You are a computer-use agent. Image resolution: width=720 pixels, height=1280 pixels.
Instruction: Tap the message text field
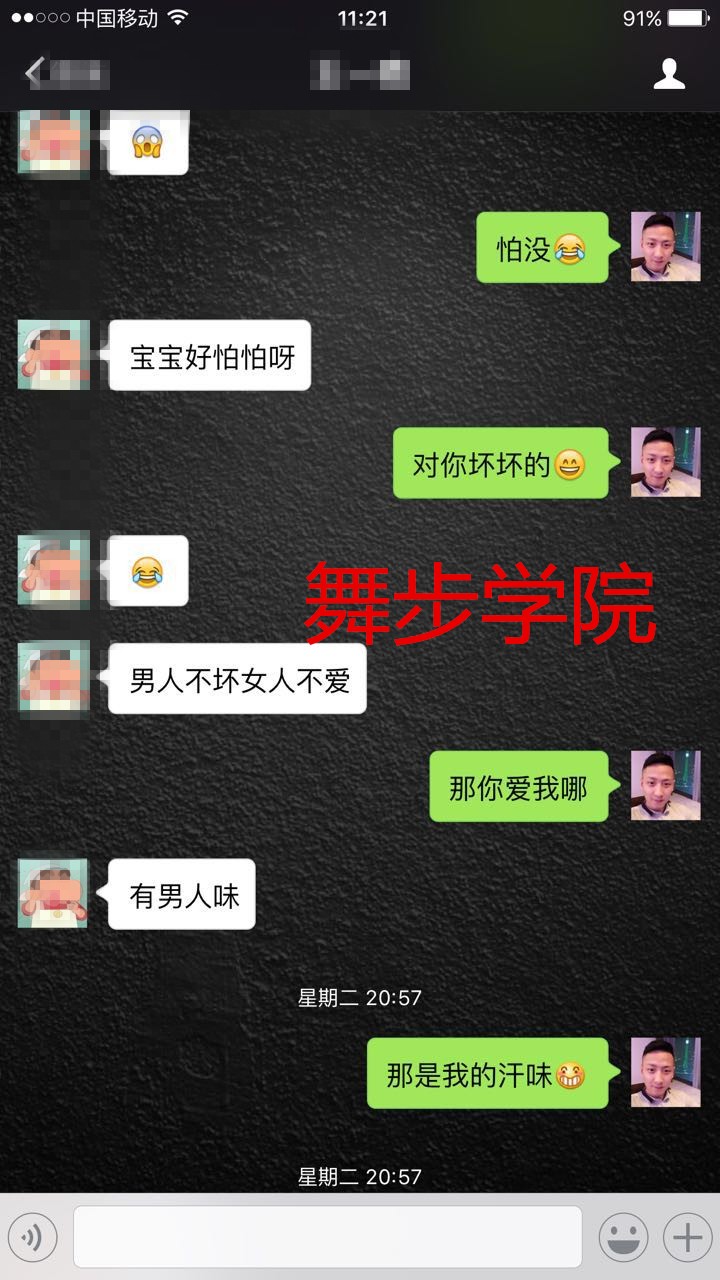coord(327,1237)
